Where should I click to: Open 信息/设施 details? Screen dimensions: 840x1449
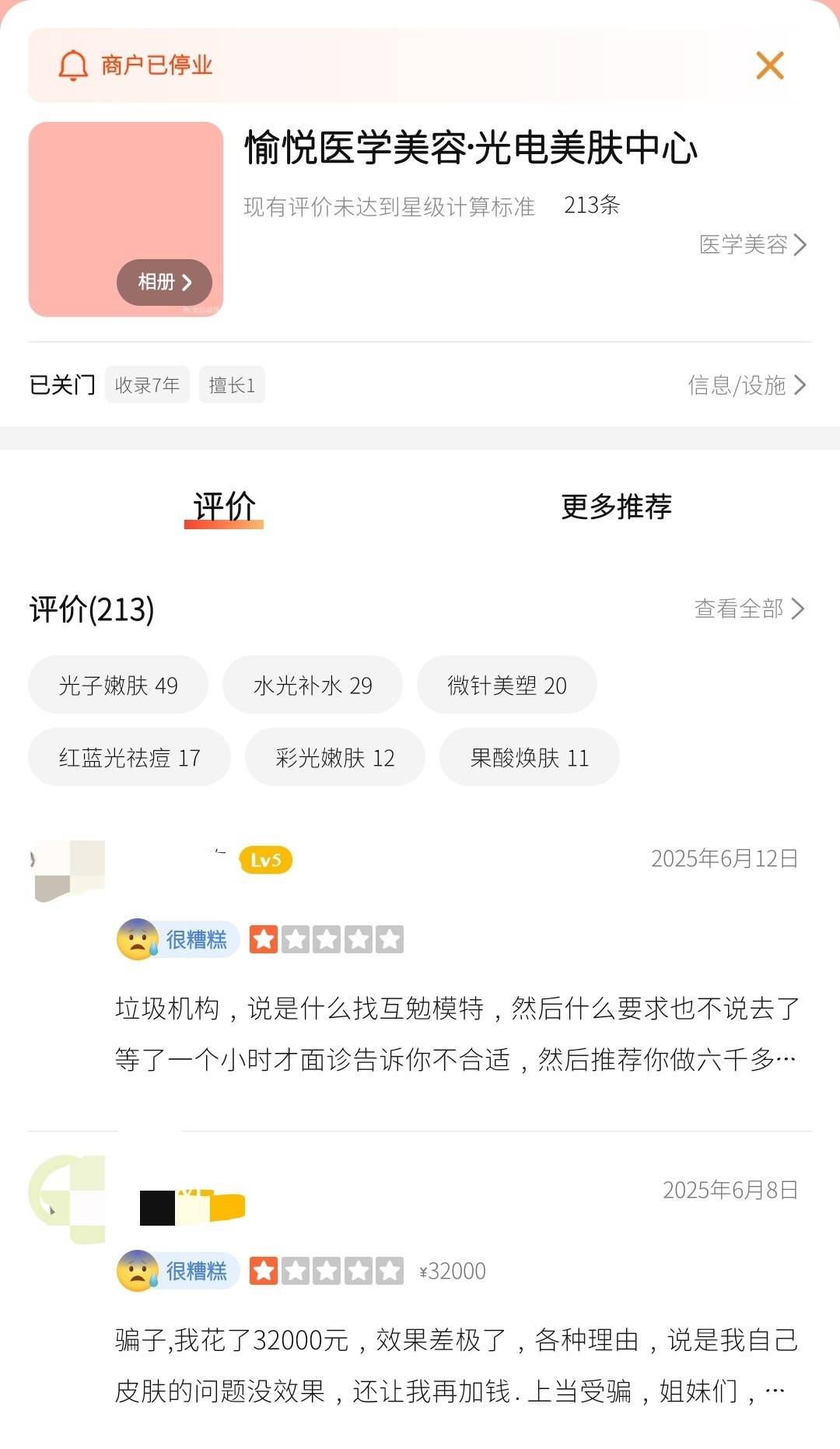[746, 385]
